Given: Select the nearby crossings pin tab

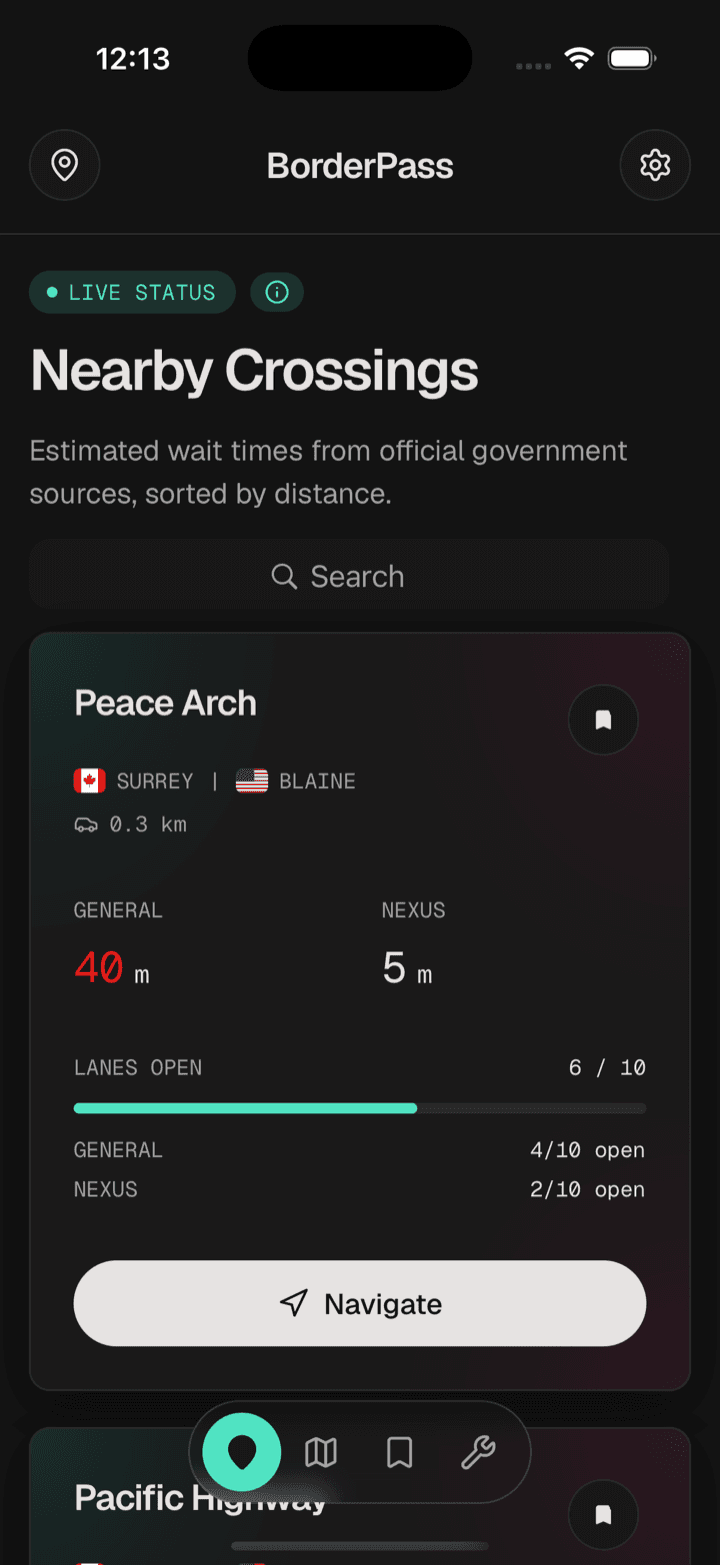Looking at the screenshot, I should 242,1452.
